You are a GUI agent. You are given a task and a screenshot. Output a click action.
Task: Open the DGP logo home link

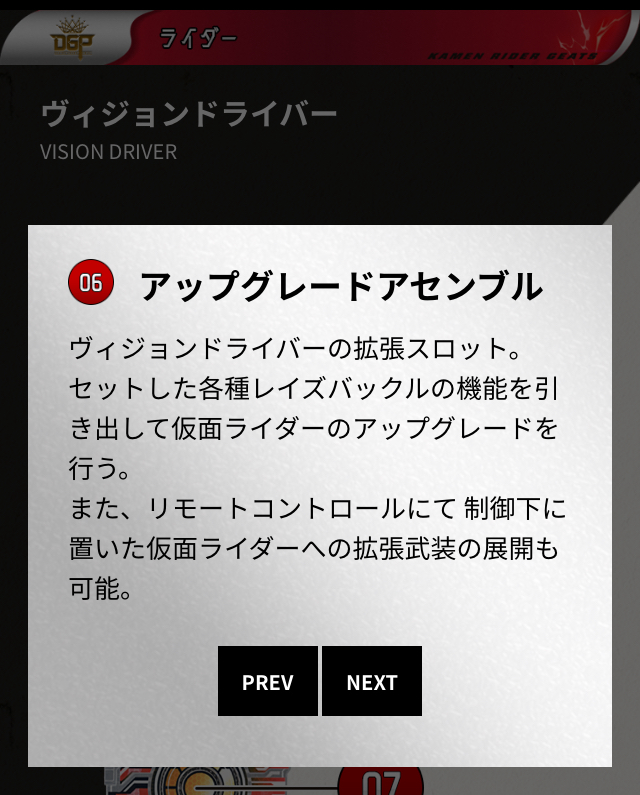(x=72, y=39)
